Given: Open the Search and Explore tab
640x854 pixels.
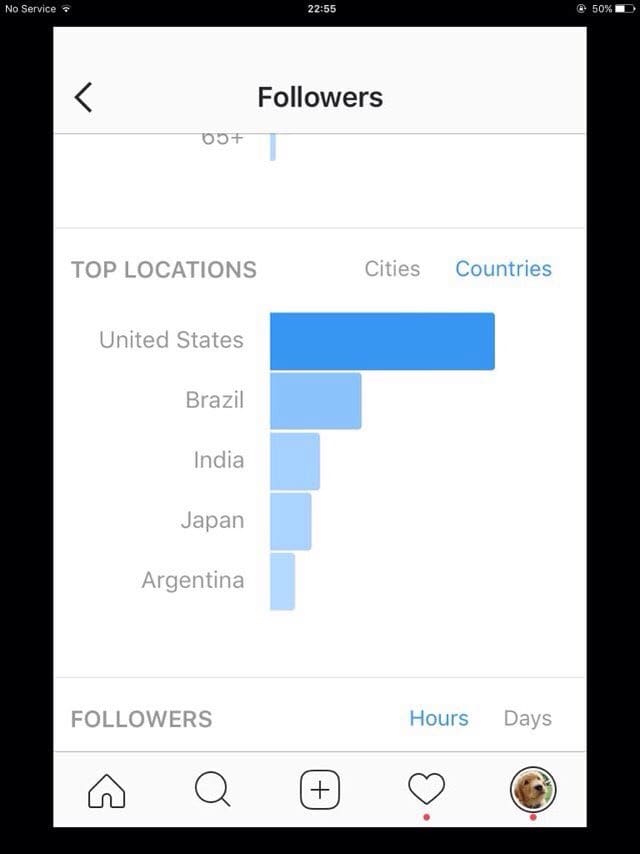Looking at the screenshot, I should click(x=213, y=790).
